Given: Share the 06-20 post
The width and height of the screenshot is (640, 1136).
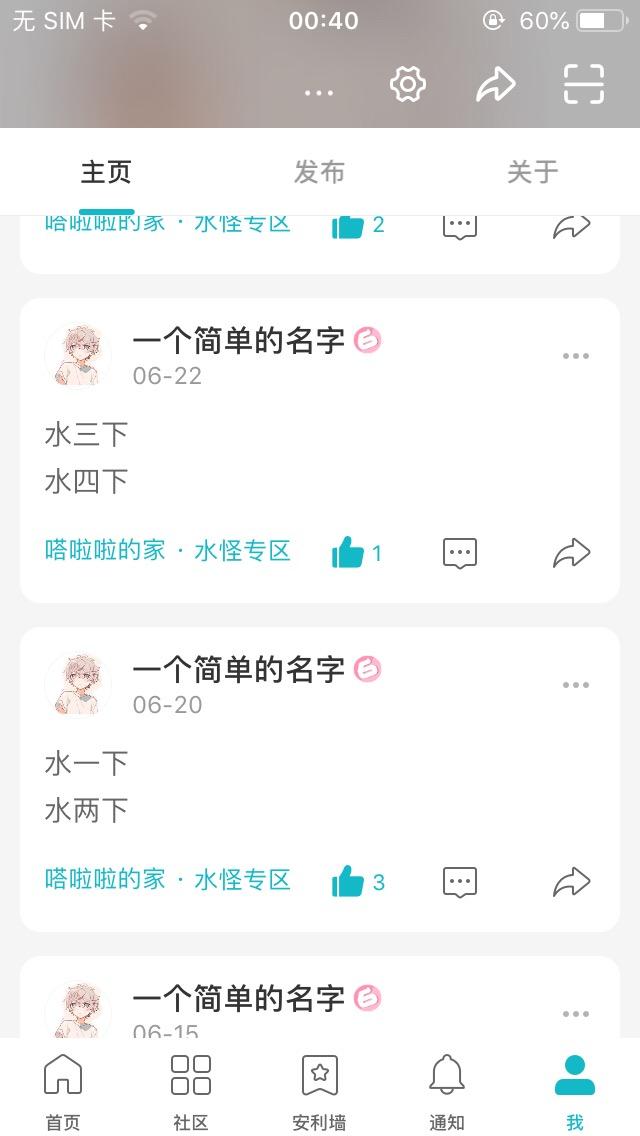Looking at the screenshot, I should 572,881.
